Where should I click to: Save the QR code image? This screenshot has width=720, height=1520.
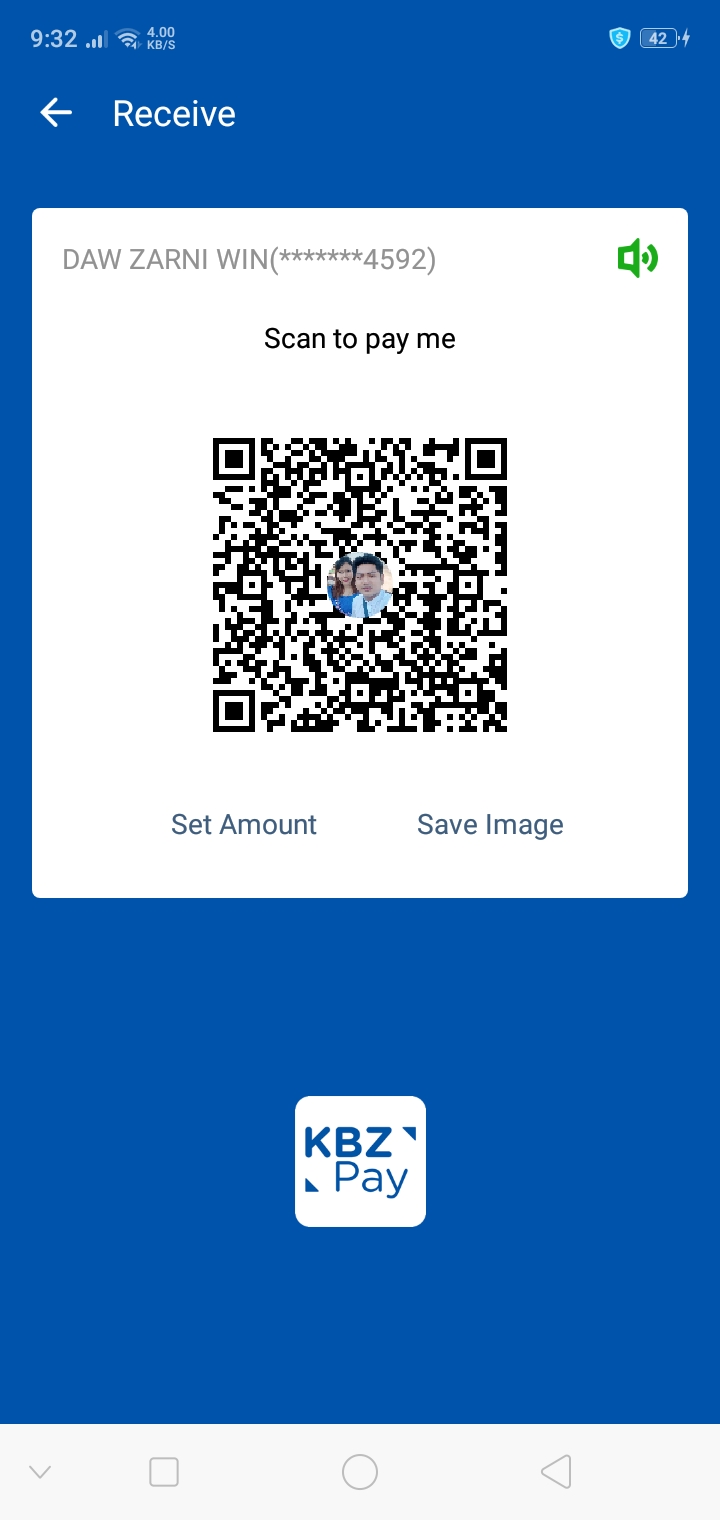(x=490, y=824)
